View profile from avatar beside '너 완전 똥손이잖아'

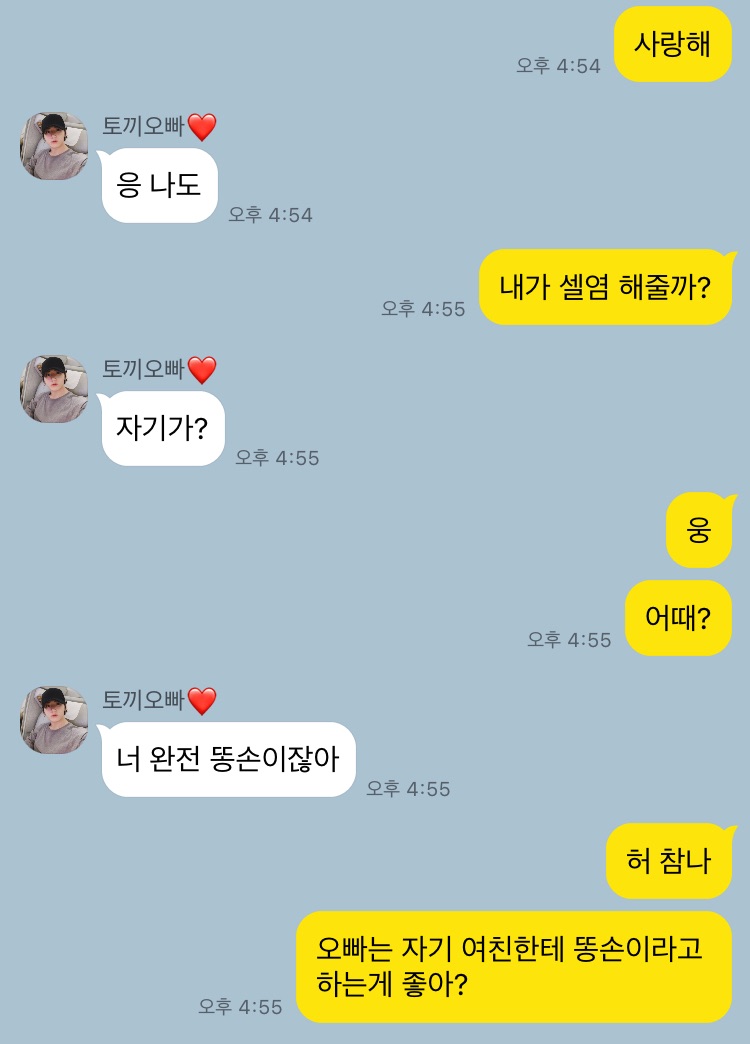[x=54, y=720]
